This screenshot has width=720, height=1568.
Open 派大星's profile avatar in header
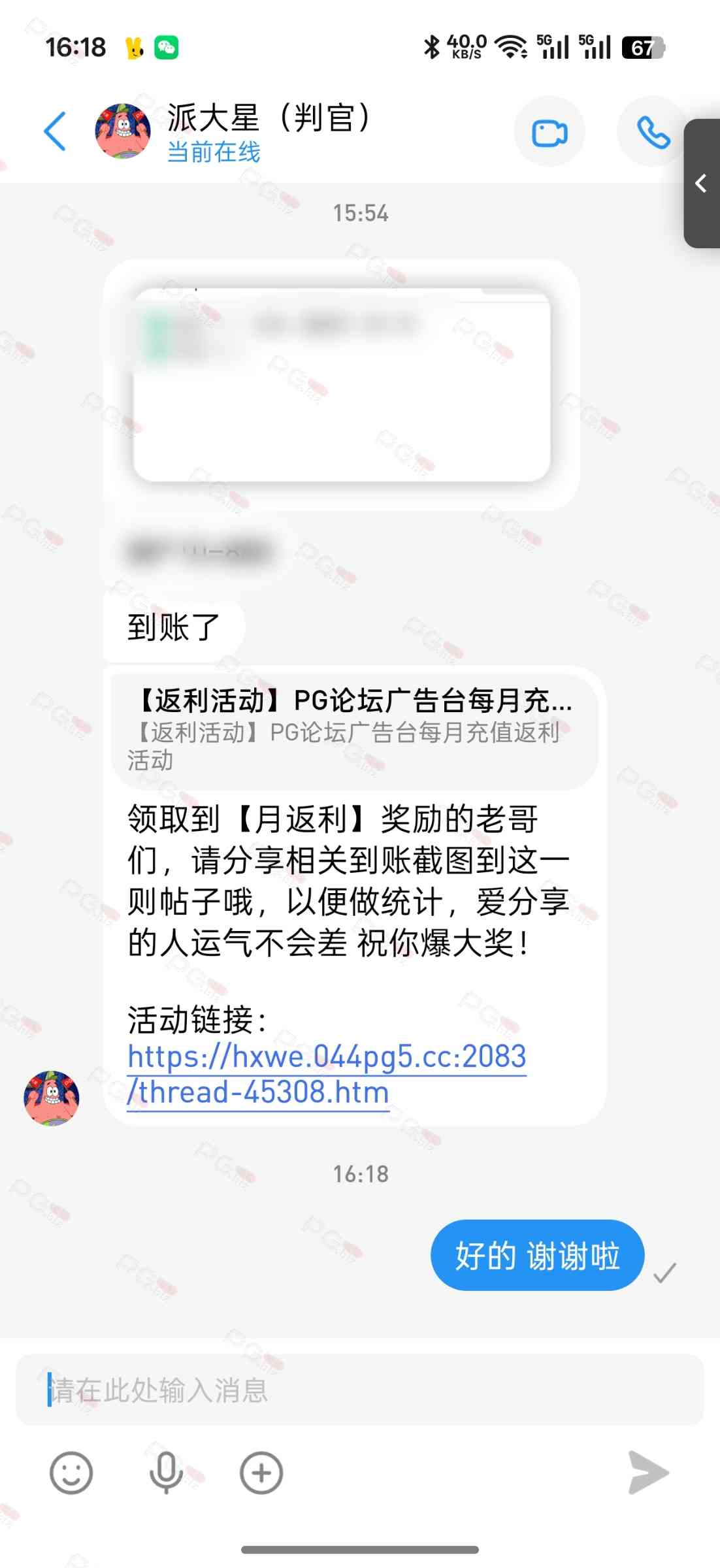tap(123, 131)
